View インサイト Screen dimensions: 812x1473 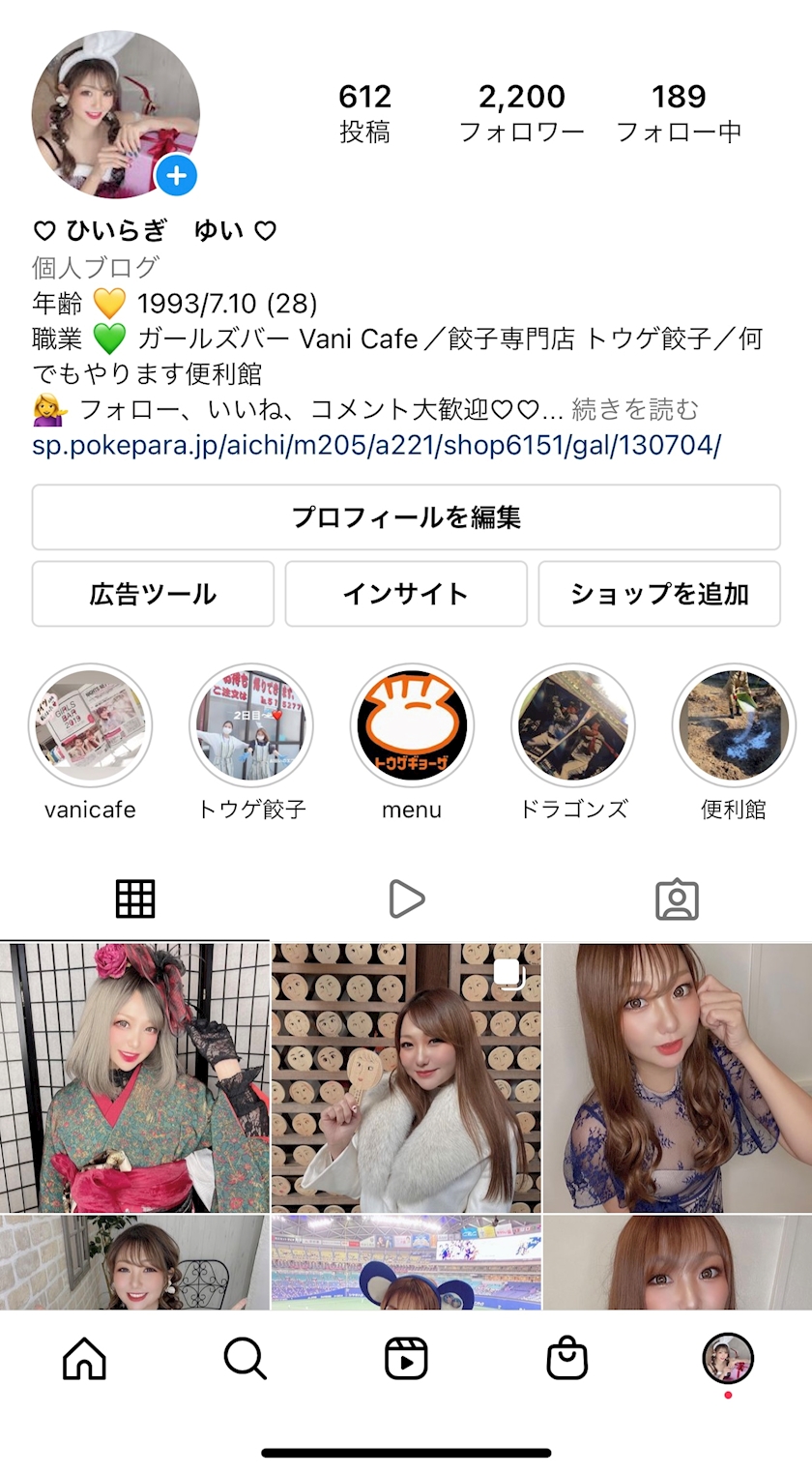(406, 594)
